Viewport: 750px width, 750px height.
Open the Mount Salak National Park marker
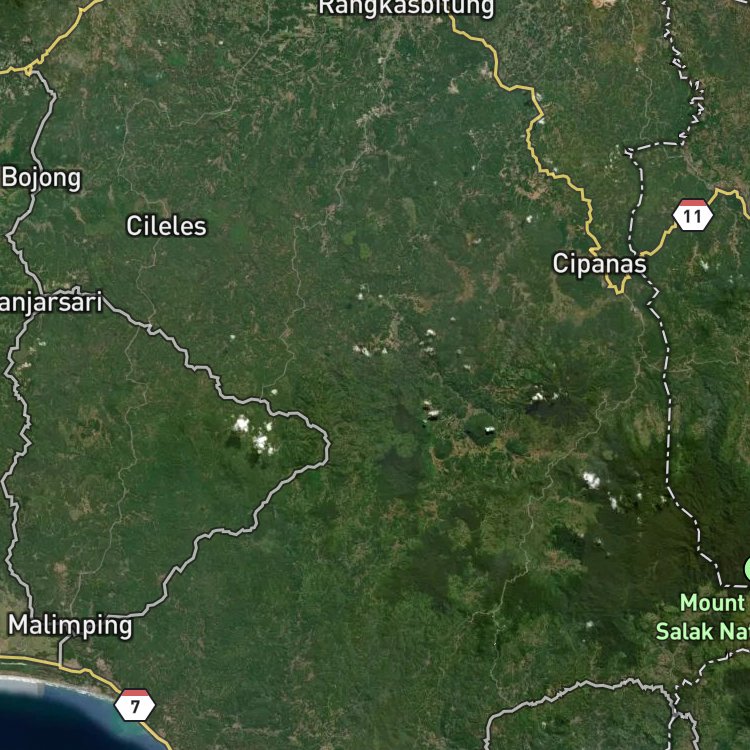[747, 569]
